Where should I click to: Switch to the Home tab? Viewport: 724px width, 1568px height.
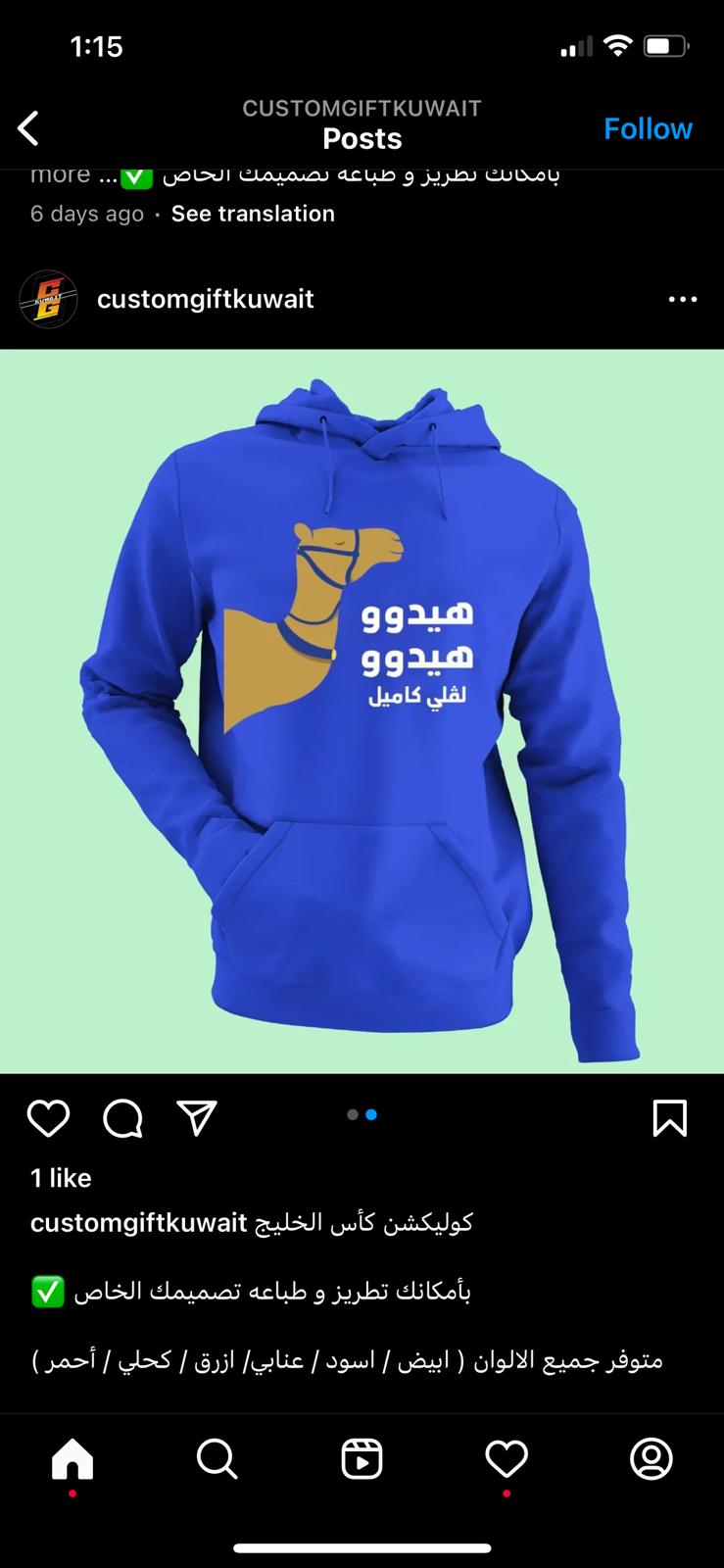click(x=72, y=1459)
